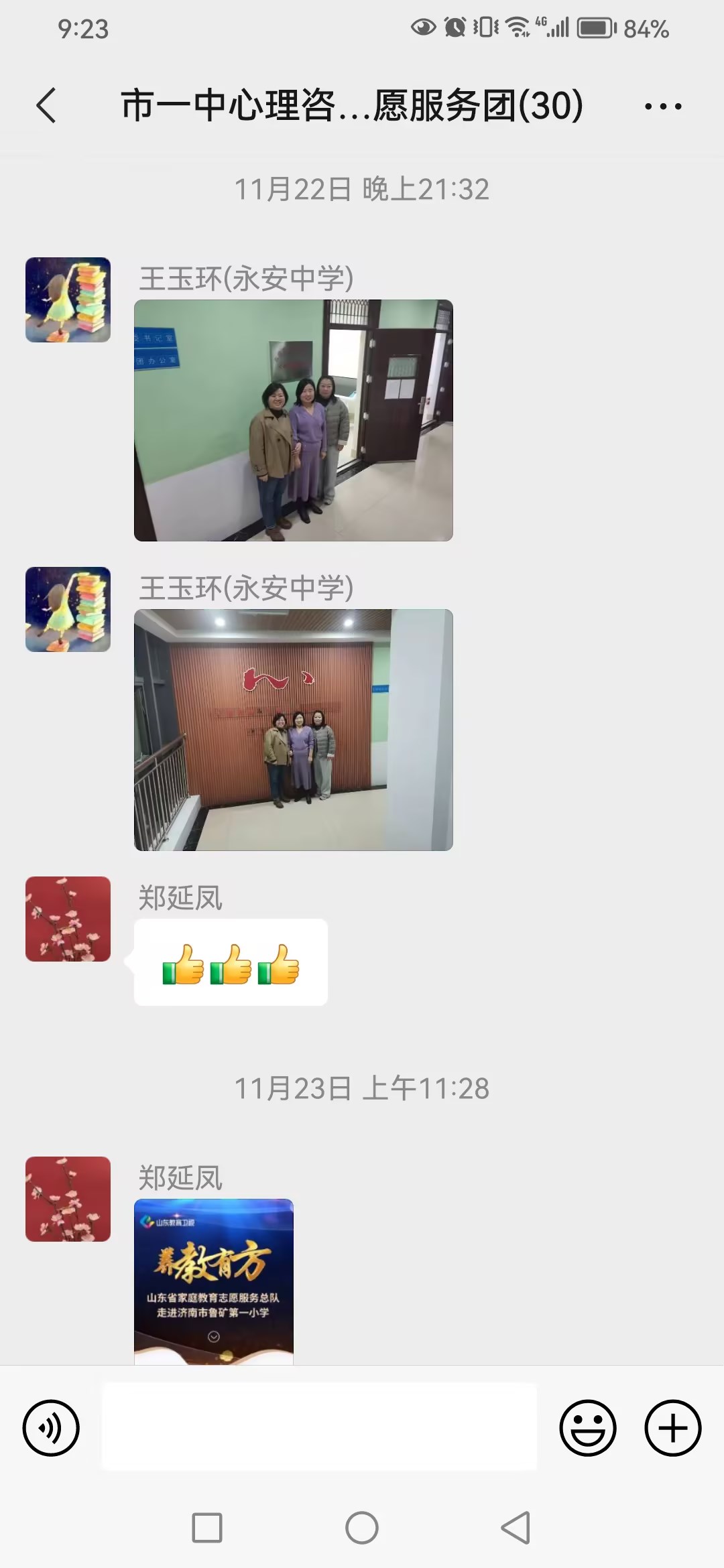This screenshot has height=1568, width=724.
Task: Open the emoji picker
Action: click(588, 1428)
